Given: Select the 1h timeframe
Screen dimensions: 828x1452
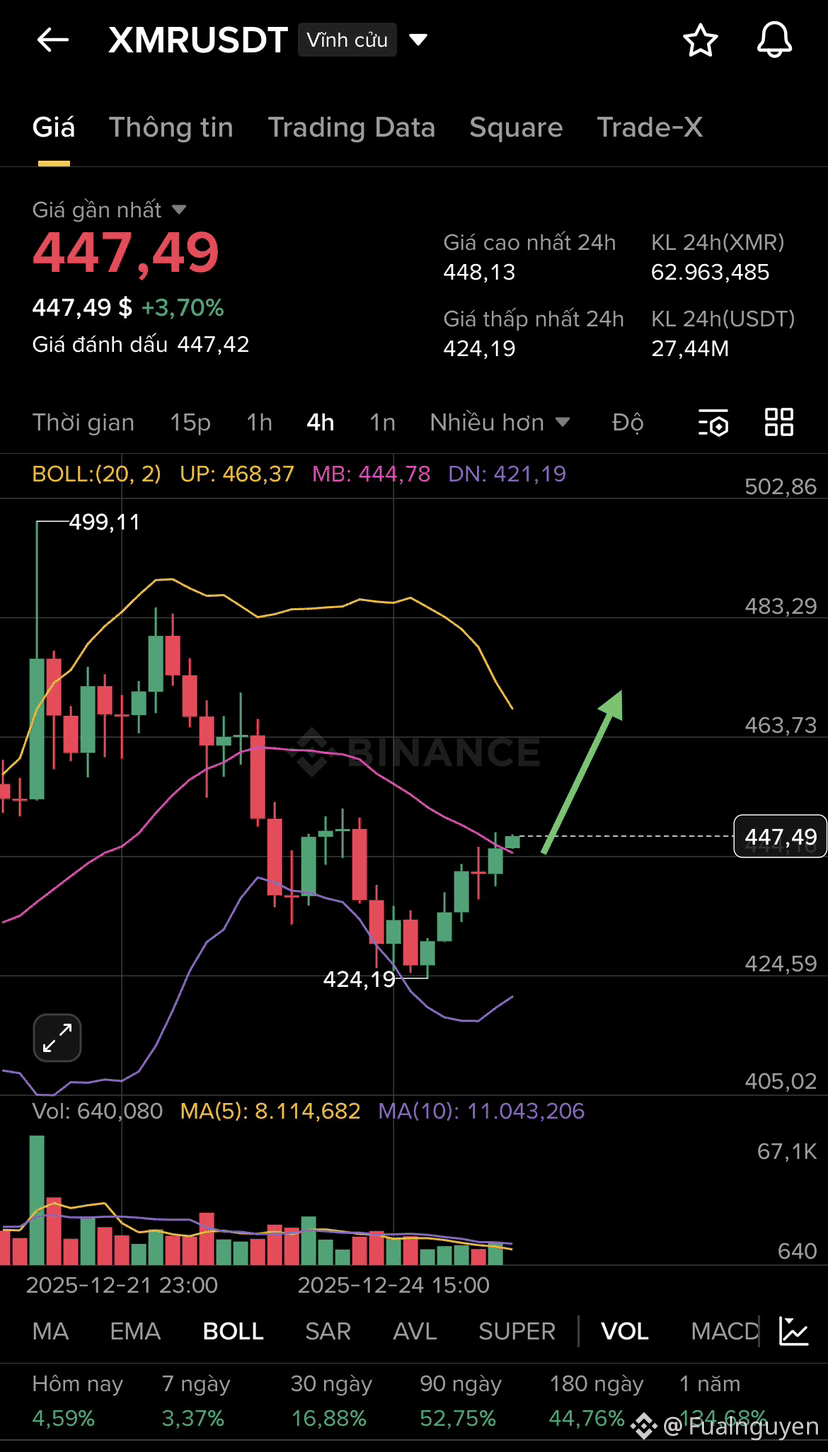Looking at the screenshot, I should point(258,422).
